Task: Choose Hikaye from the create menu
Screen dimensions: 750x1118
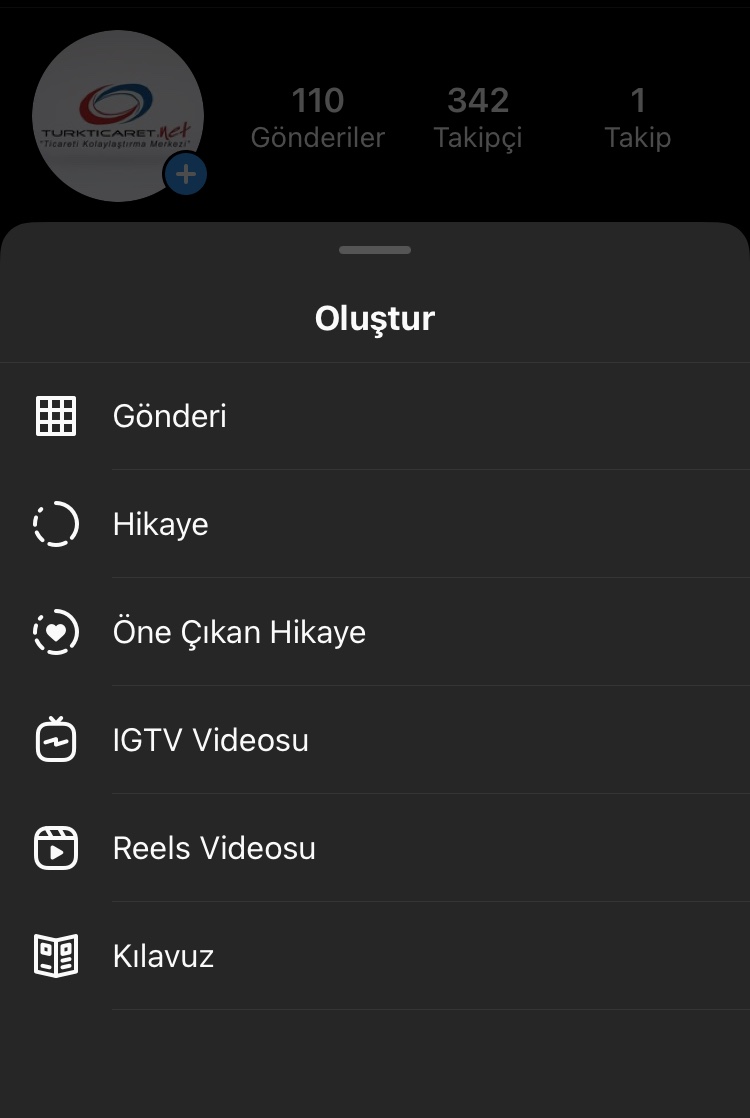Action: click(x=160, y=524)
